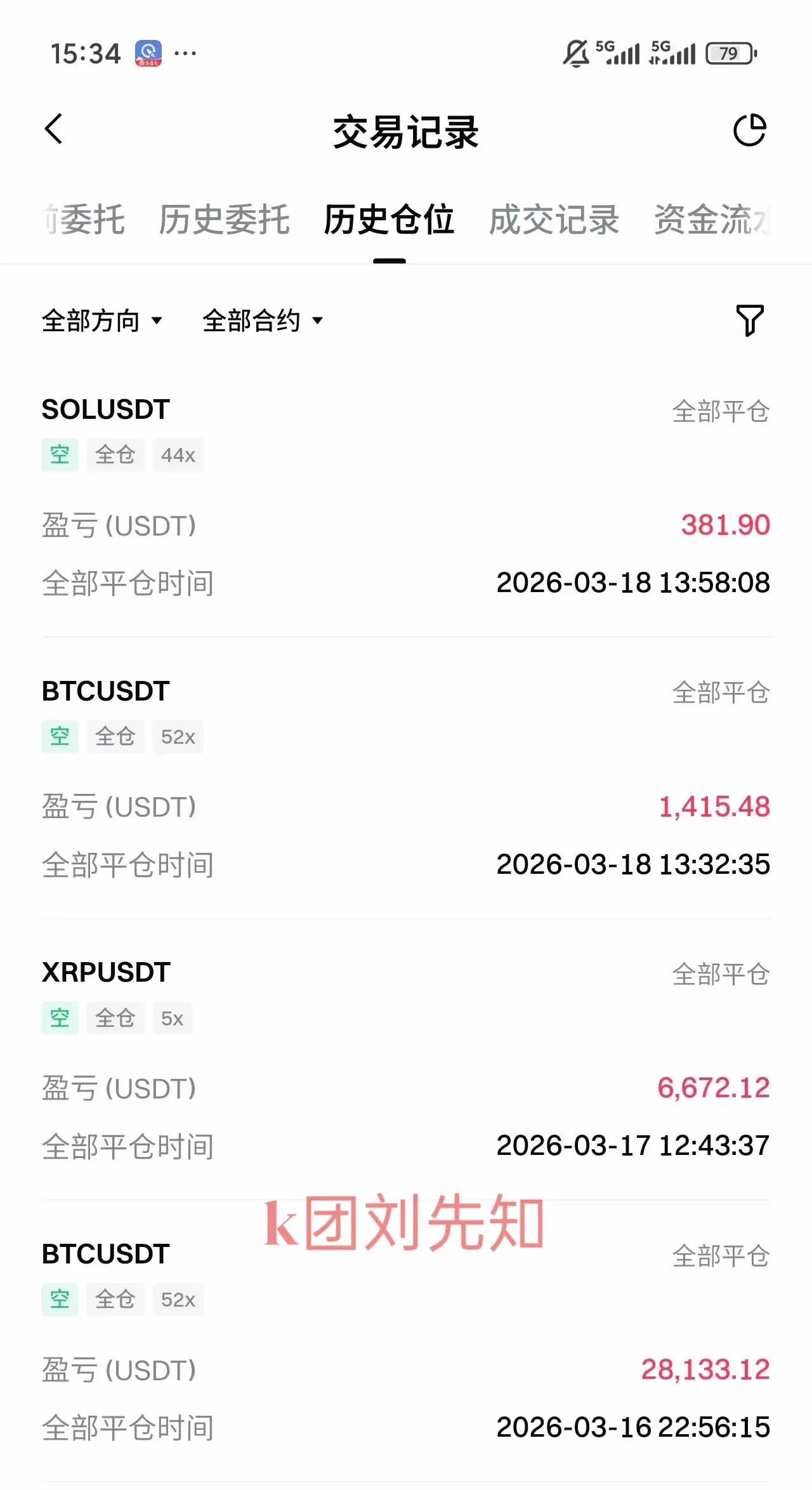
Task: Open the SOLUSDT 44x position record
Action: pos(406,495)
